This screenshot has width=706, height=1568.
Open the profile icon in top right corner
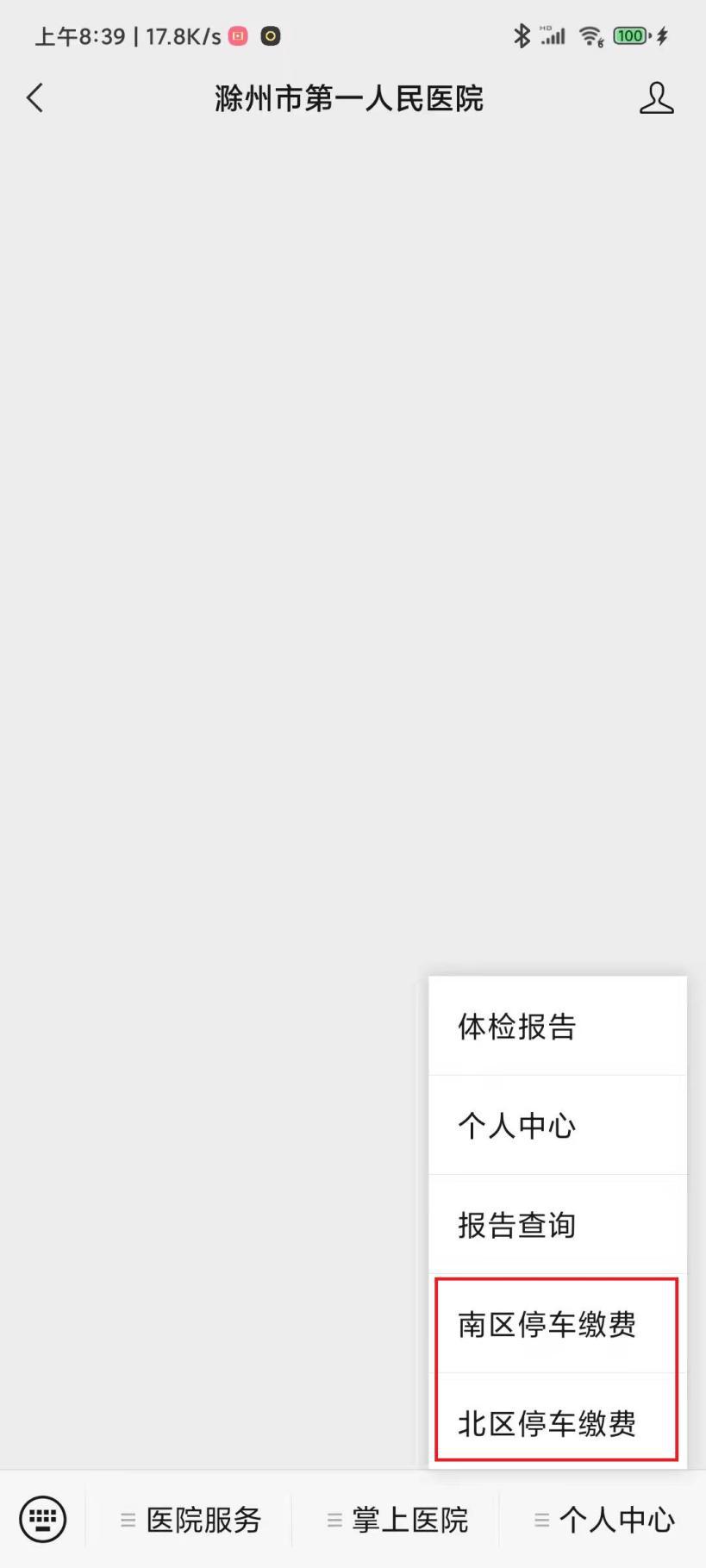click(x=656, y=98)
